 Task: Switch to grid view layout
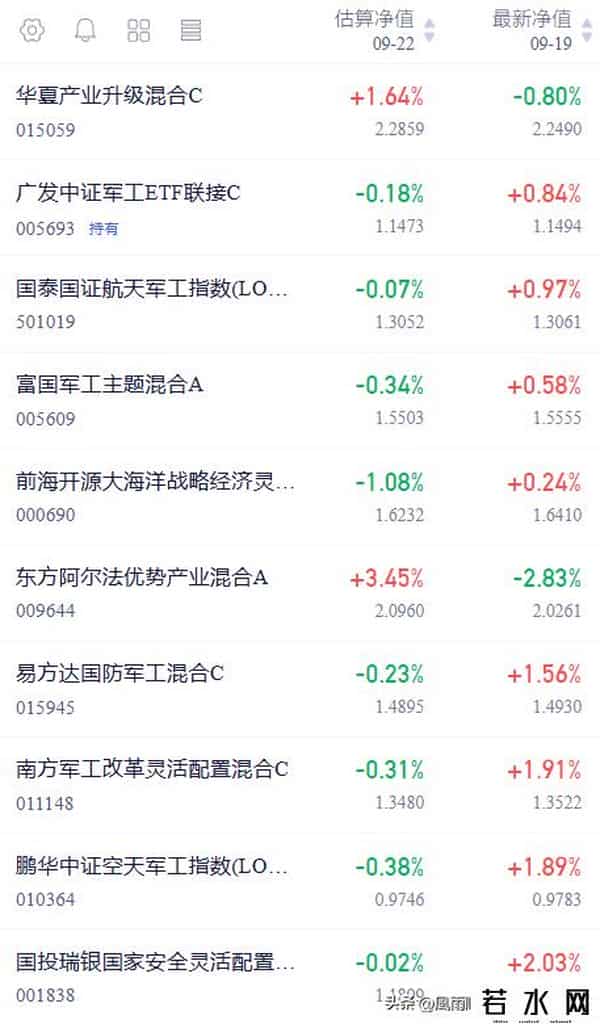click(x=139, y=30)
